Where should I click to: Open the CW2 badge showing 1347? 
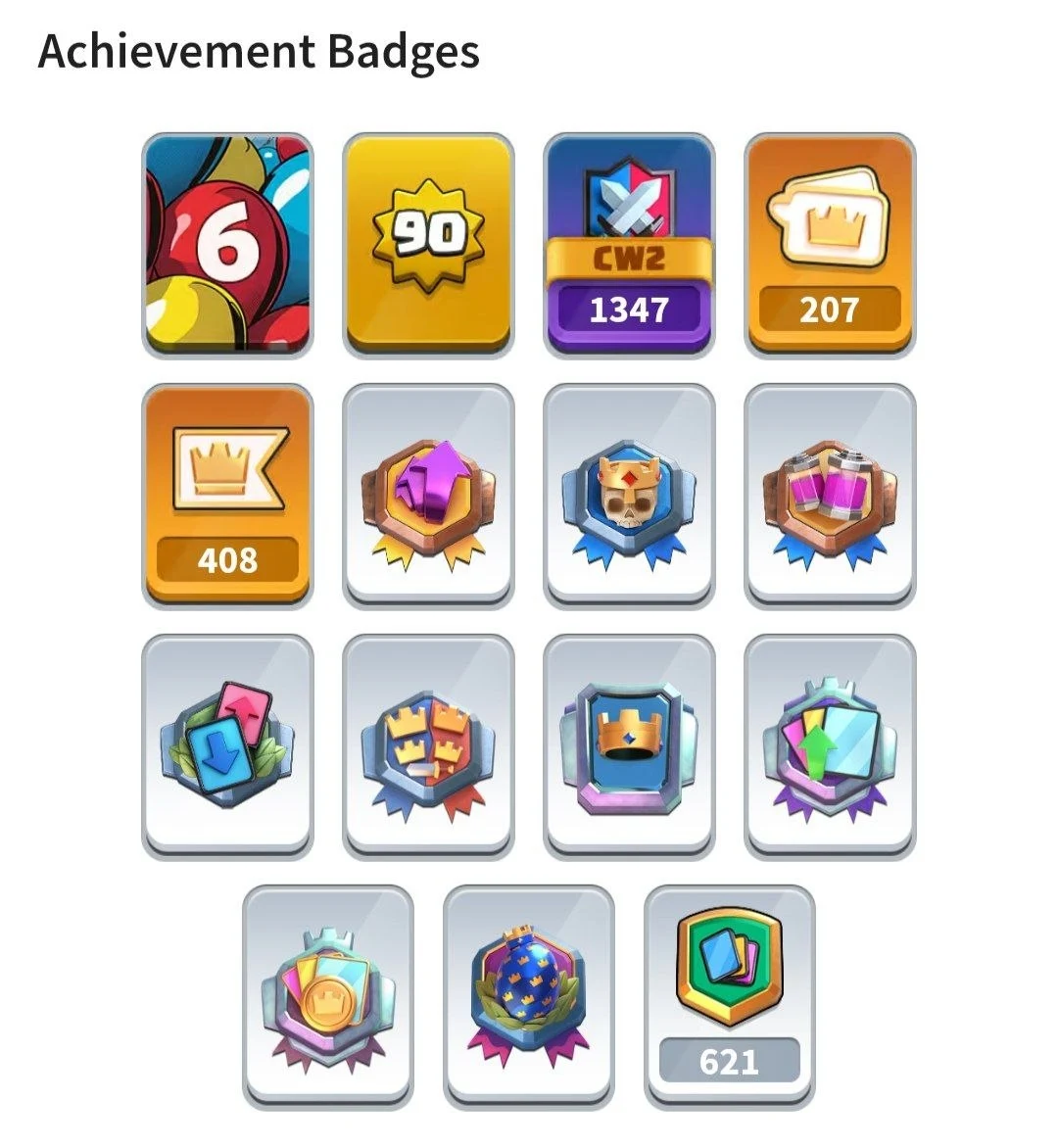pos(629,245)
